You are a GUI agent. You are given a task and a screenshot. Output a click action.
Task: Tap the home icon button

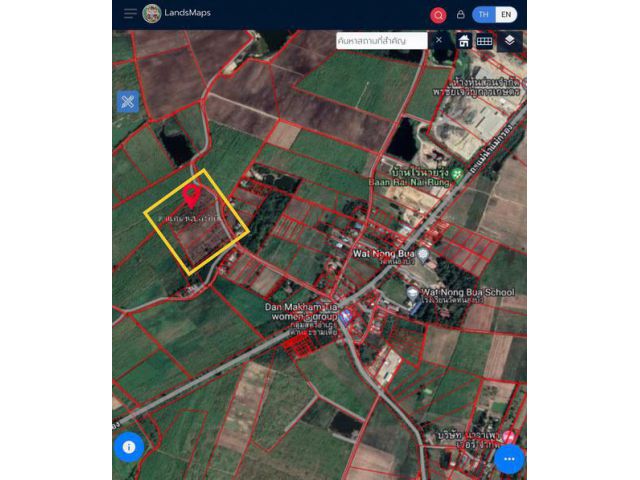[464, 41]
